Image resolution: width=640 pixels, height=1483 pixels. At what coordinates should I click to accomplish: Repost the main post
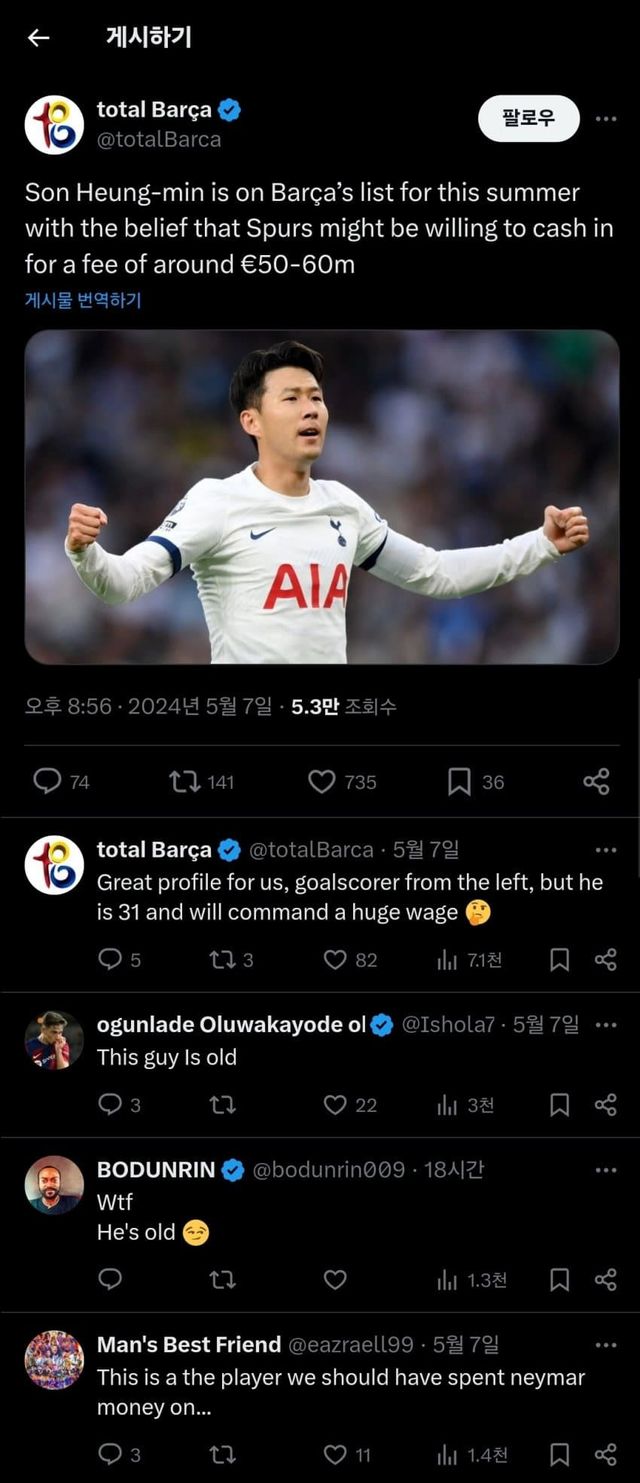185,781
